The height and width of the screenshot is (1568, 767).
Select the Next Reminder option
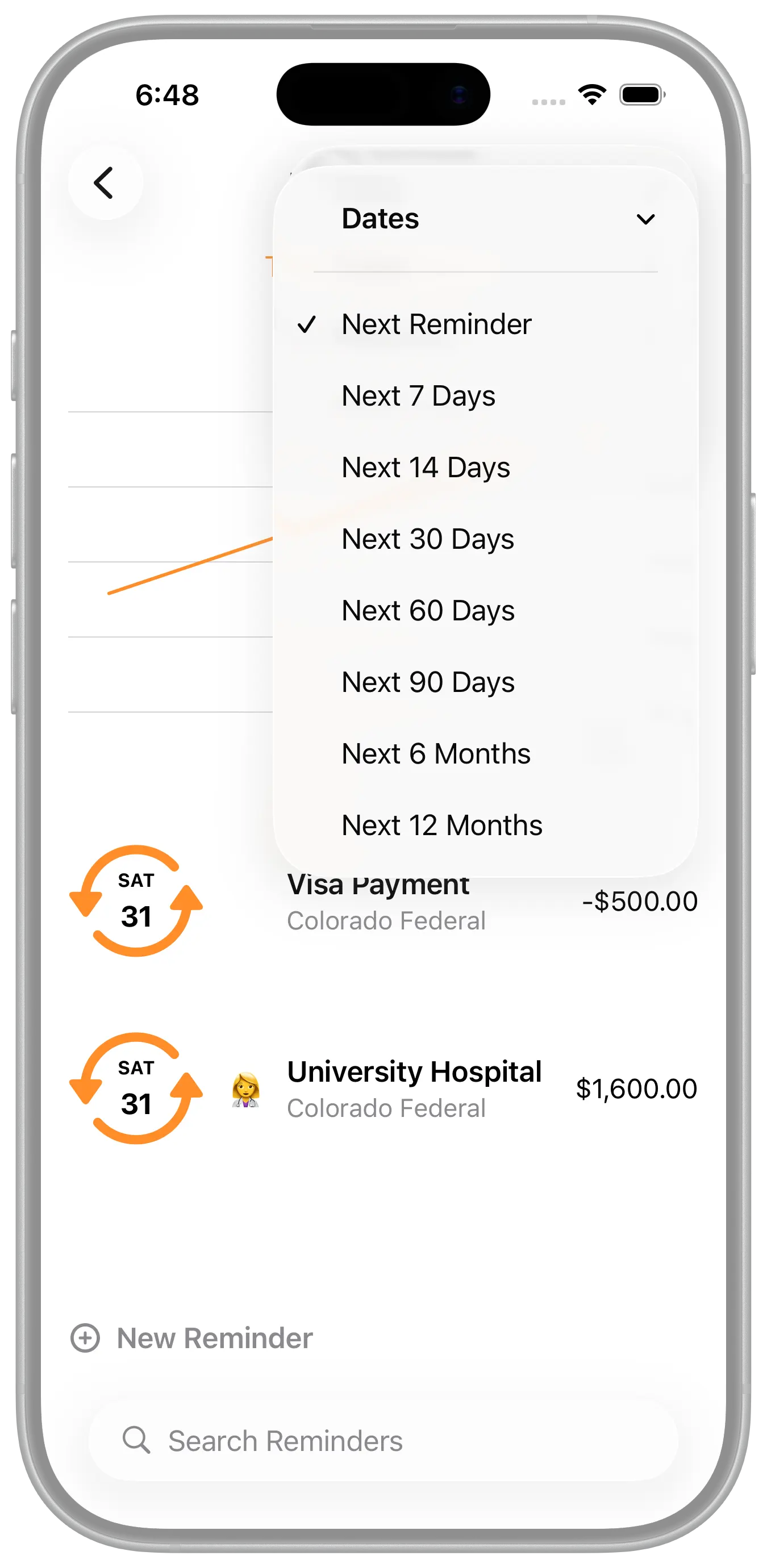point(436,324)
